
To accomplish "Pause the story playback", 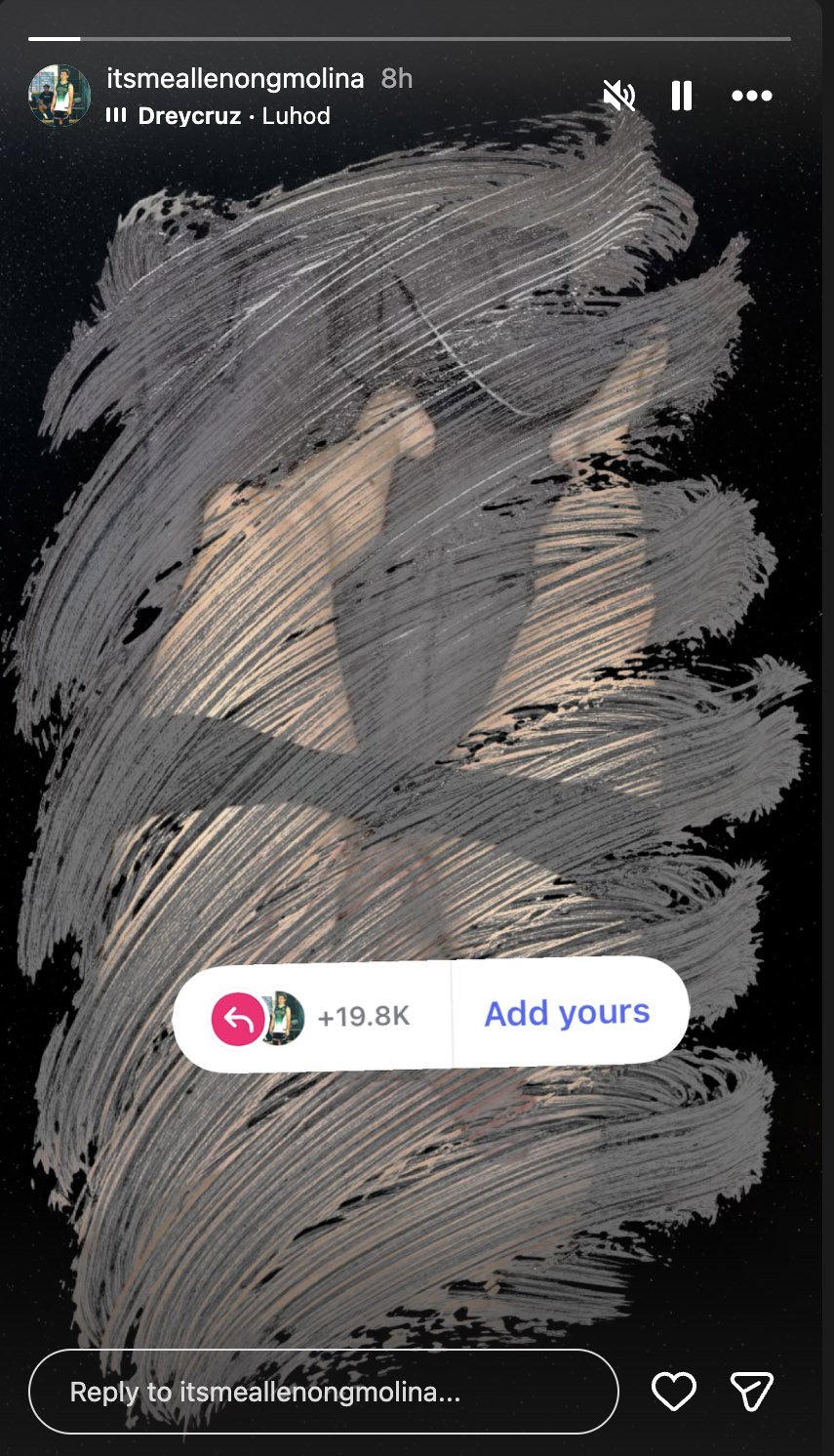I will pyautogui.click(x=682, y=96).
